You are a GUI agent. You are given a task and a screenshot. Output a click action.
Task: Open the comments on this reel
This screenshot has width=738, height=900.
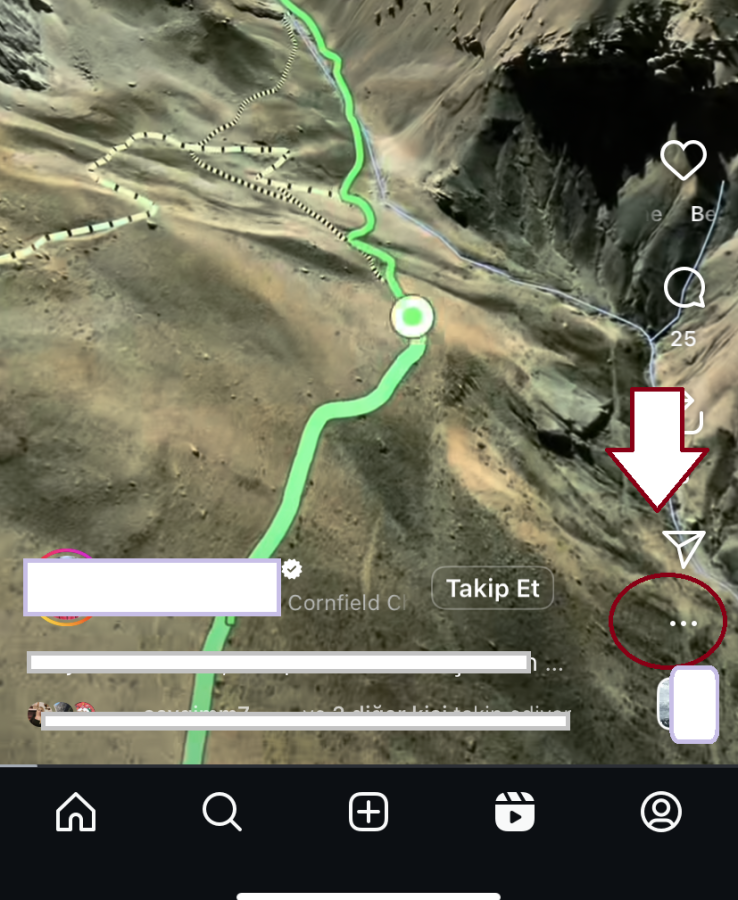(x=684, y=290)
